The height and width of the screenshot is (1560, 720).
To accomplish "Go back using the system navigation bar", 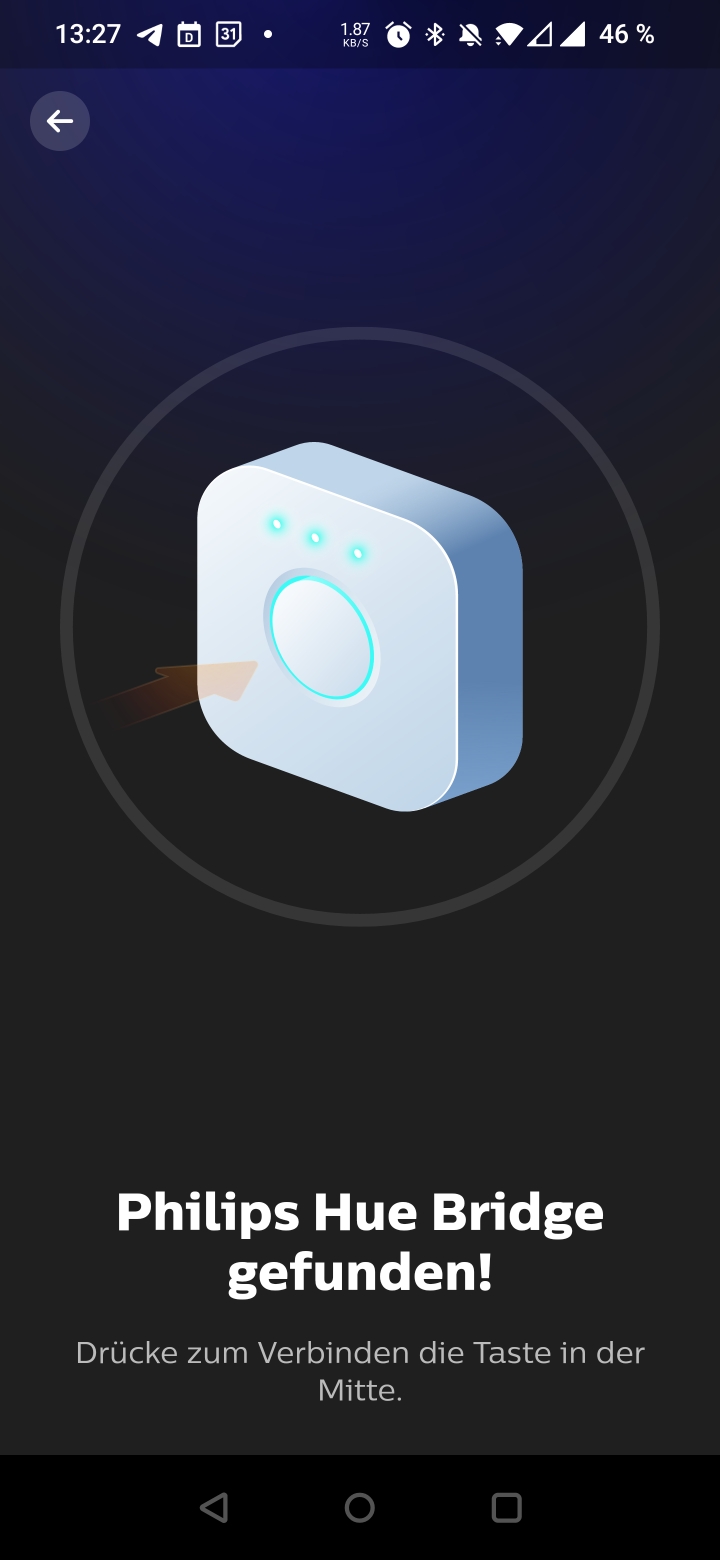I will point(214,1507).
